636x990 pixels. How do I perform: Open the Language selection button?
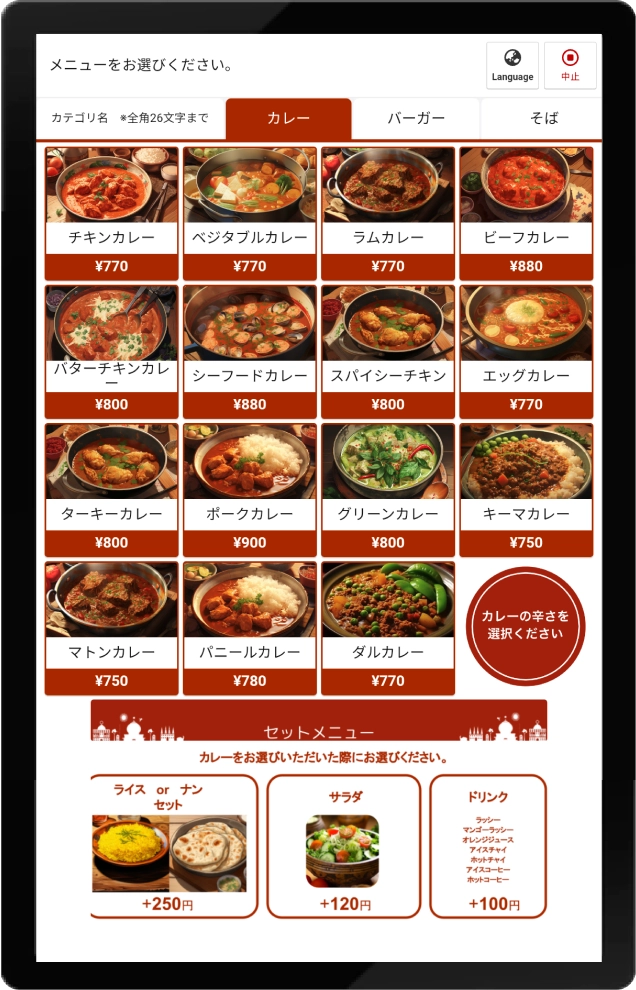click(x=512, y=65)
